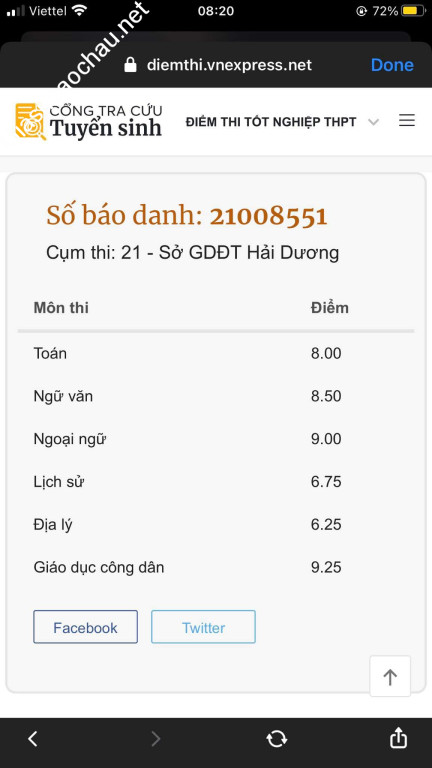The width and height of the screenshot is (432, 768).
Task: Tap the scroll-to-top arrow button
Action: pyautogui.click(x=390, y=676)
